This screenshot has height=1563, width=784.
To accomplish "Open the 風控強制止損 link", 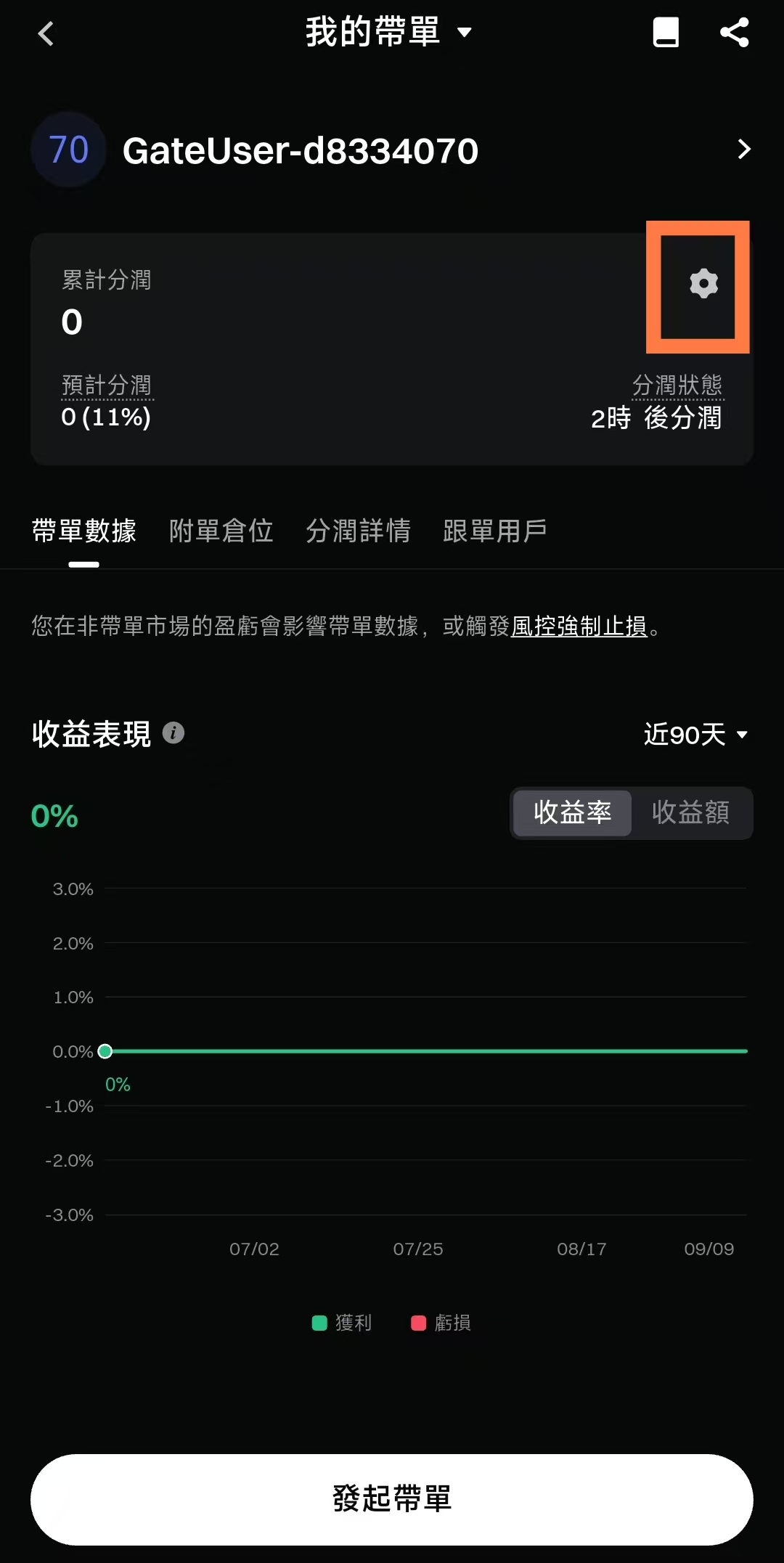I will point(579,626).
